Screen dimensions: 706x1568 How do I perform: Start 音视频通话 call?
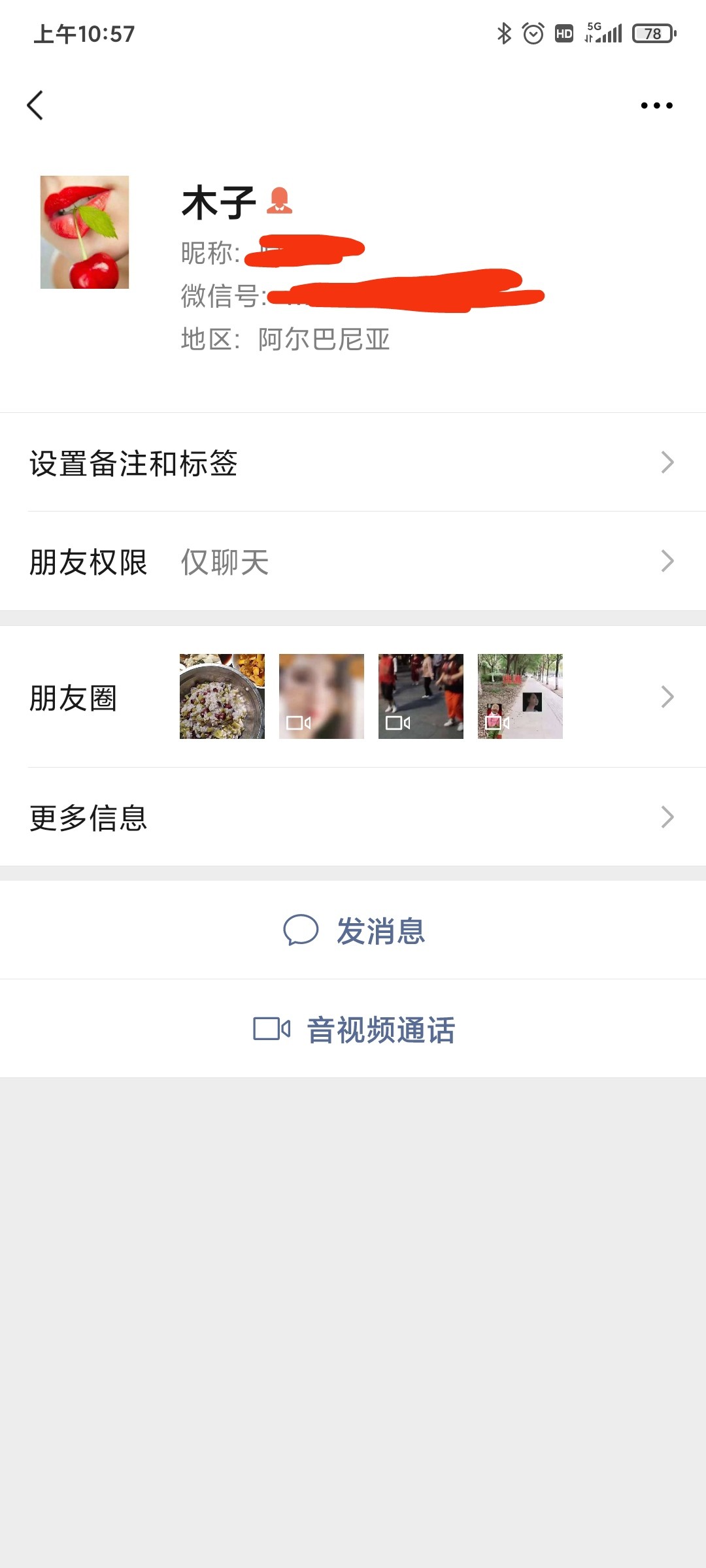pos(354,1029)
